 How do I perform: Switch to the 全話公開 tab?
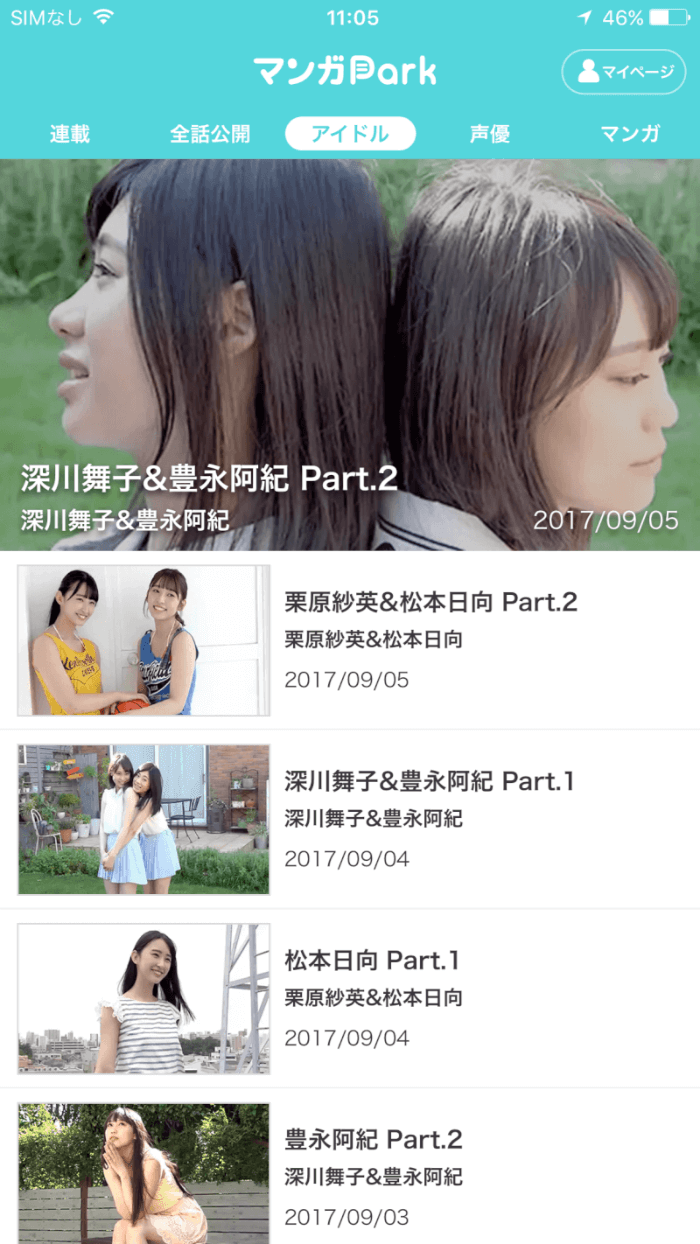click(x=210, y=134)
